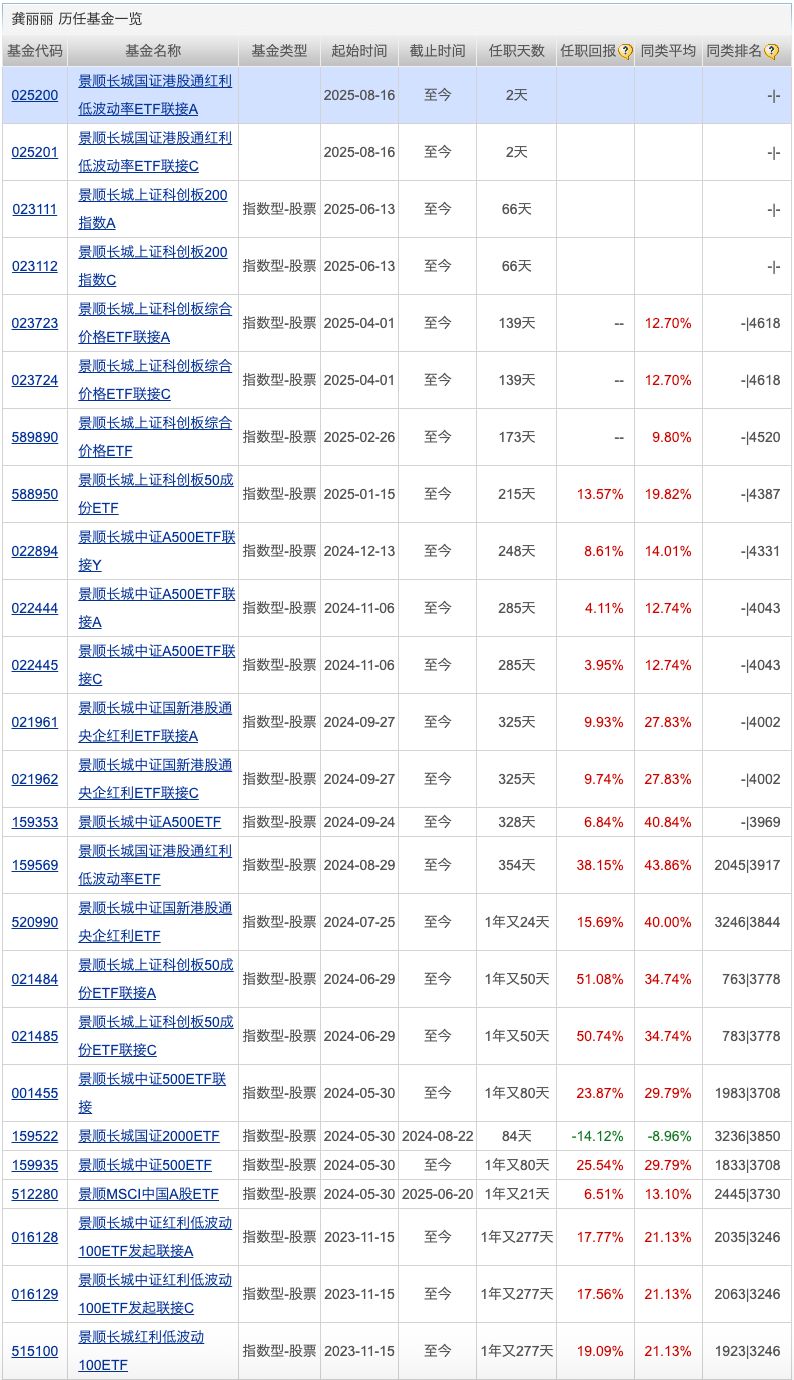Open 景顺长城上证科创板200指数C link

[x=152, y=252]
